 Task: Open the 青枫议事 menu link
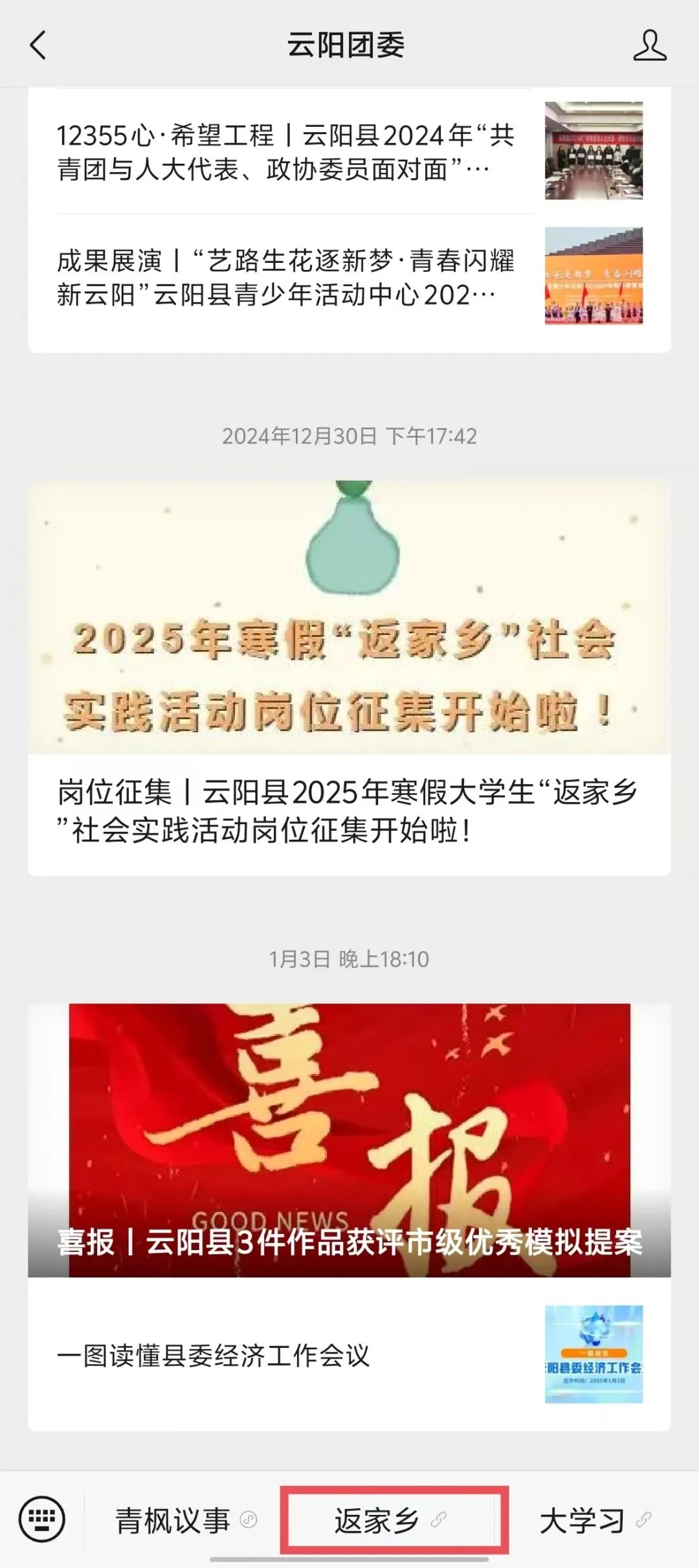184,1520
